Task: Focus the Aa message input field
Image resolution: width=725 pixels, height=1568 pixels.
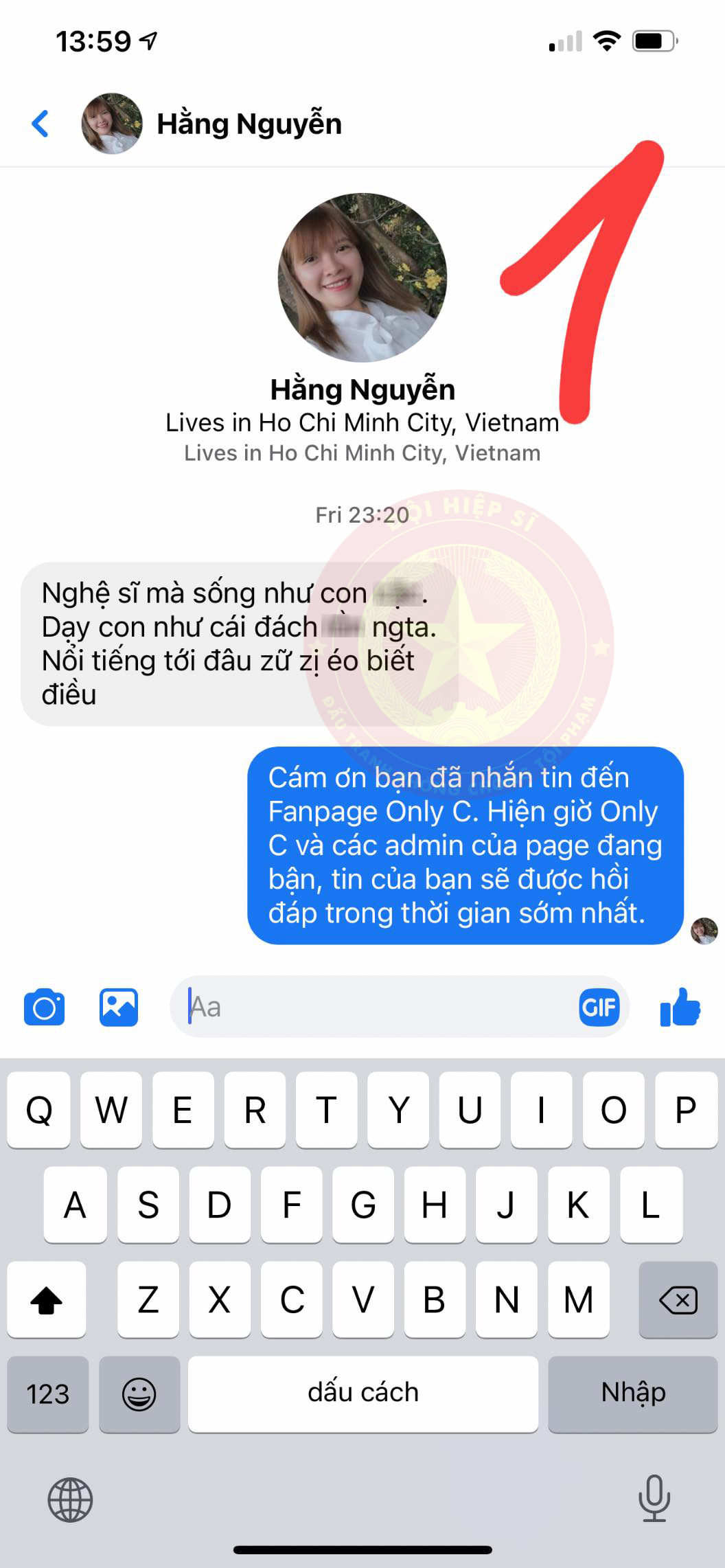Action: point(378,1008)
